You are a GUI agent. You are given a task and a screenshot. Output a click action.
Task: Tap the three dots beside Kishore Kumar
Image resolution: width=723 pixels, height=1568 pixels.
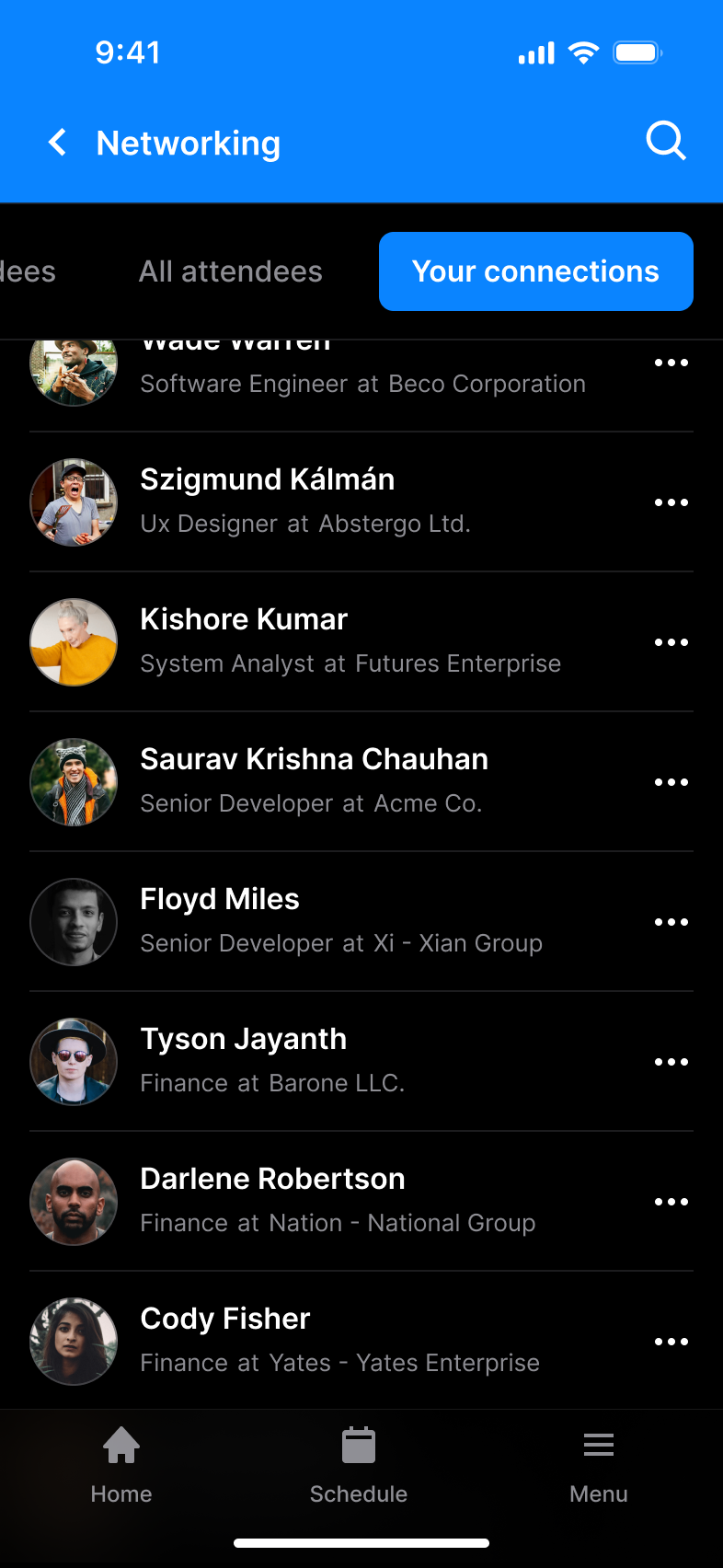point(671,642)
